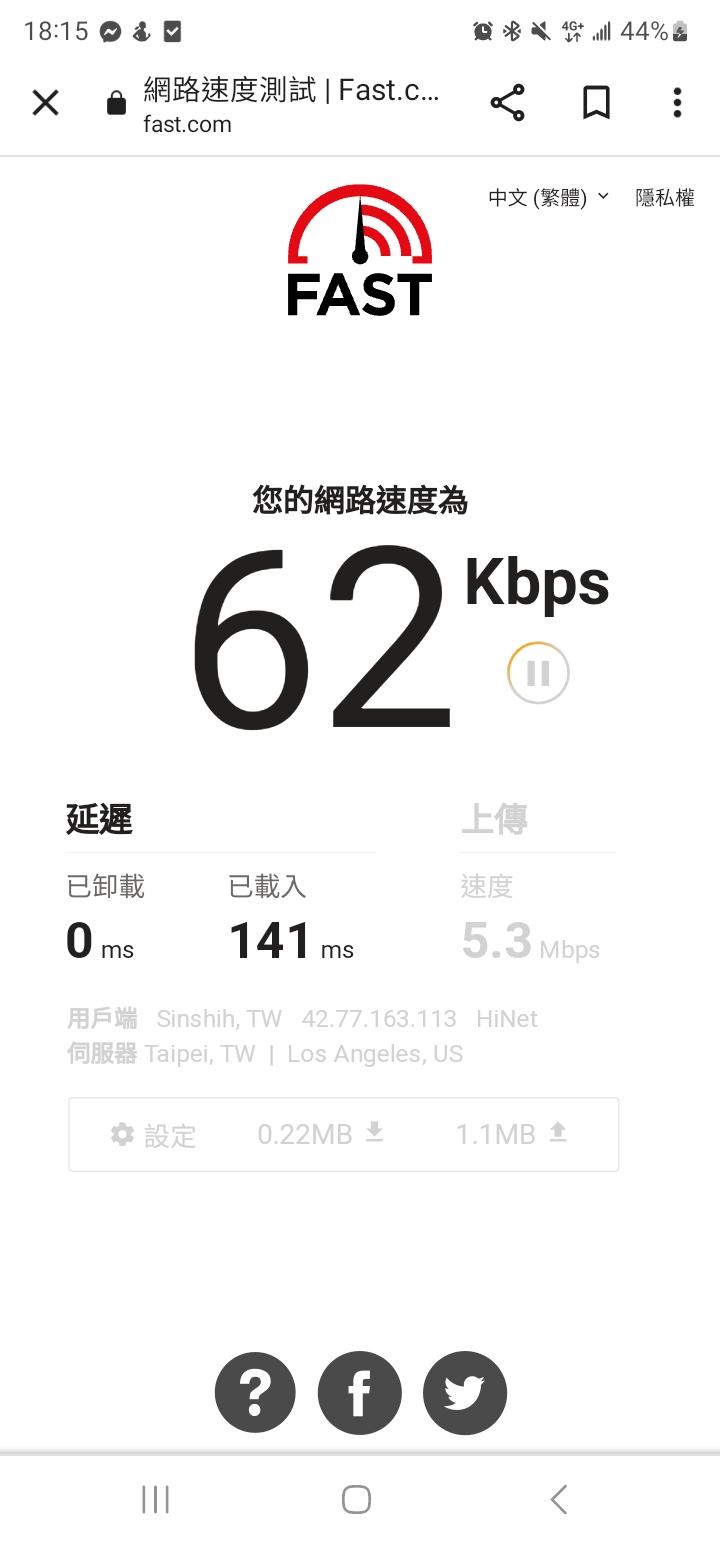Open the 隱私權 privacy link
This screenshot has width=720, height=1544.
tap(664, 196)
